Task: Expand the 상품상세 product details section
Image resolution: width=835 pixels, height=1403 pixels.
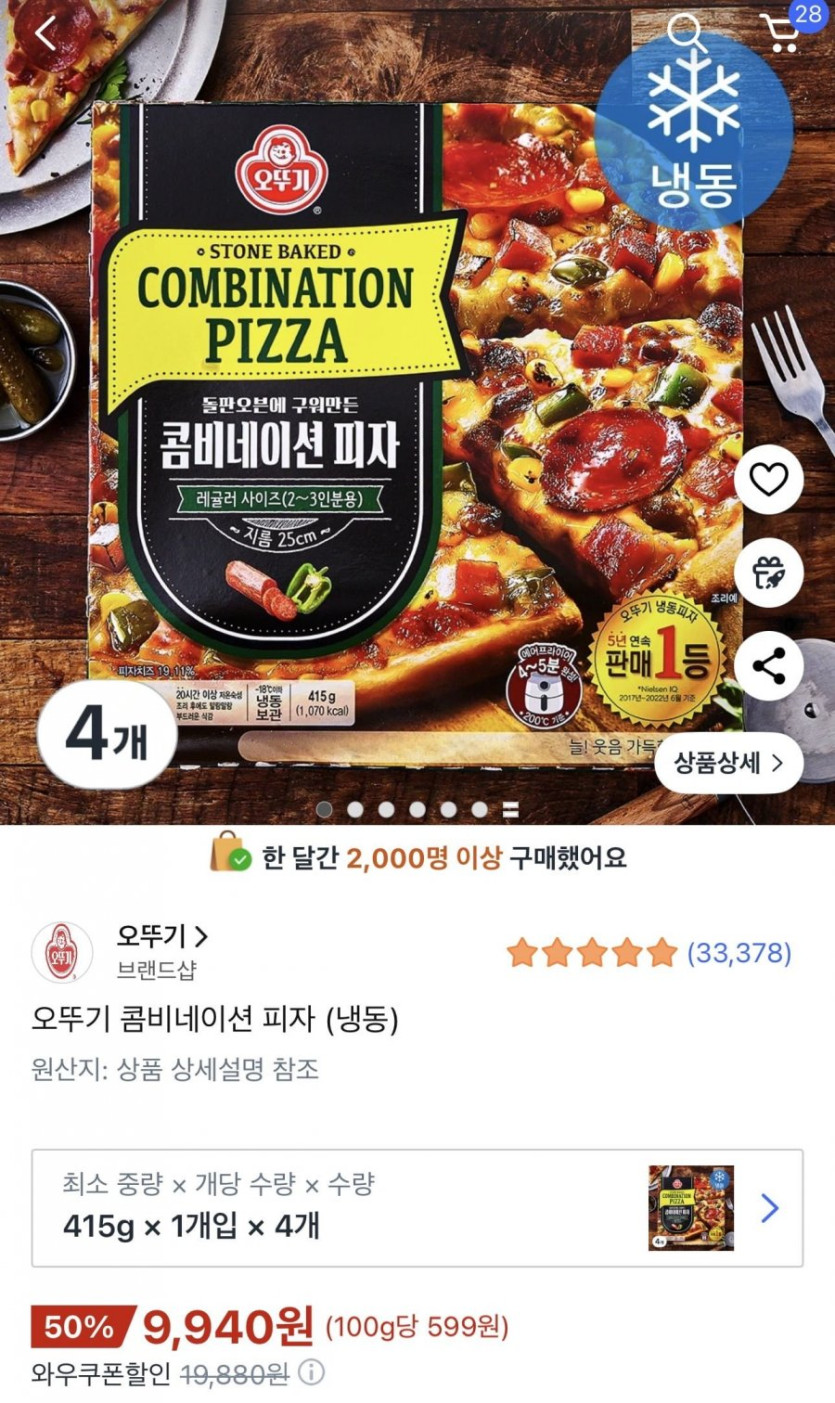Action: [730, 762]
